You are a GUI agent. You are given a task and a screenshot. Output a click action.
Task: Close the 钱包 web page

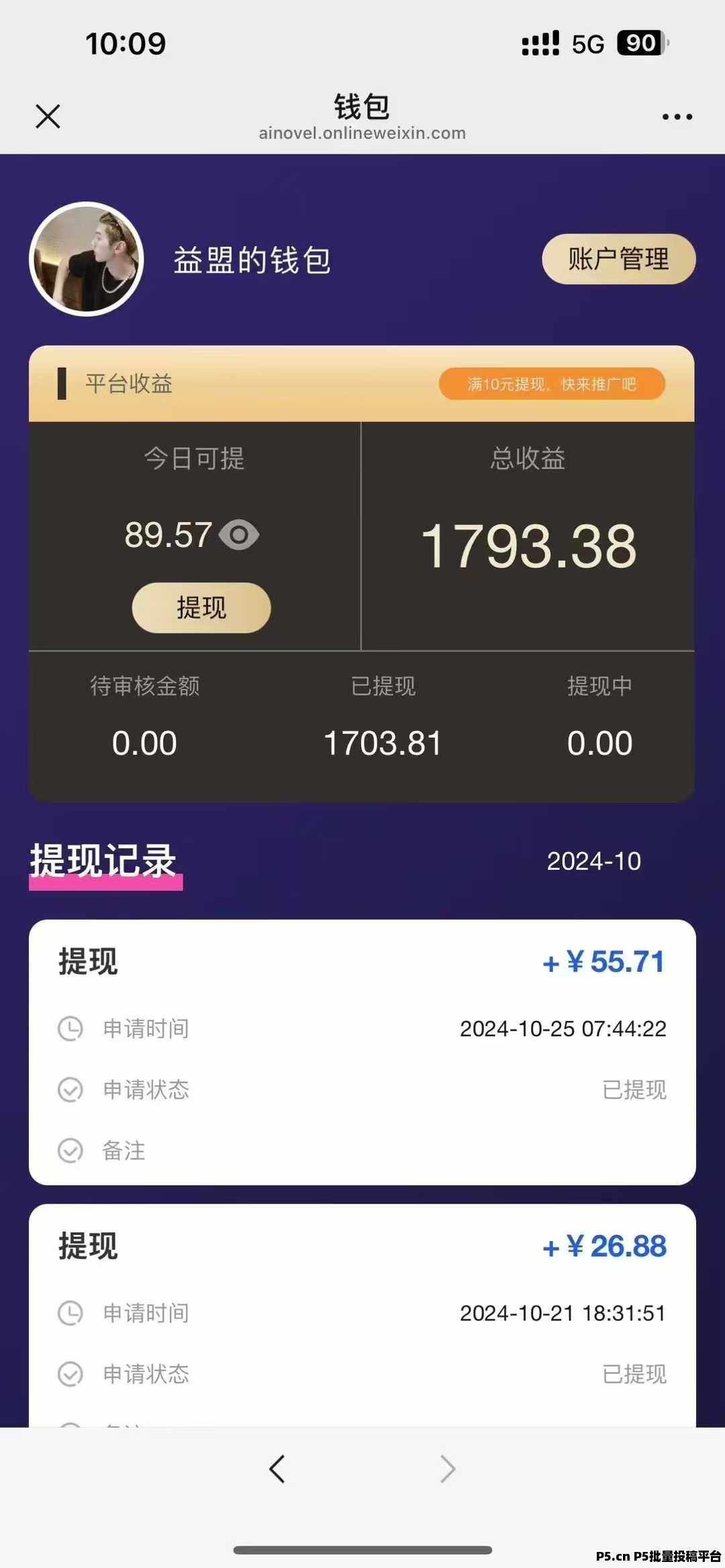(48, 116)
